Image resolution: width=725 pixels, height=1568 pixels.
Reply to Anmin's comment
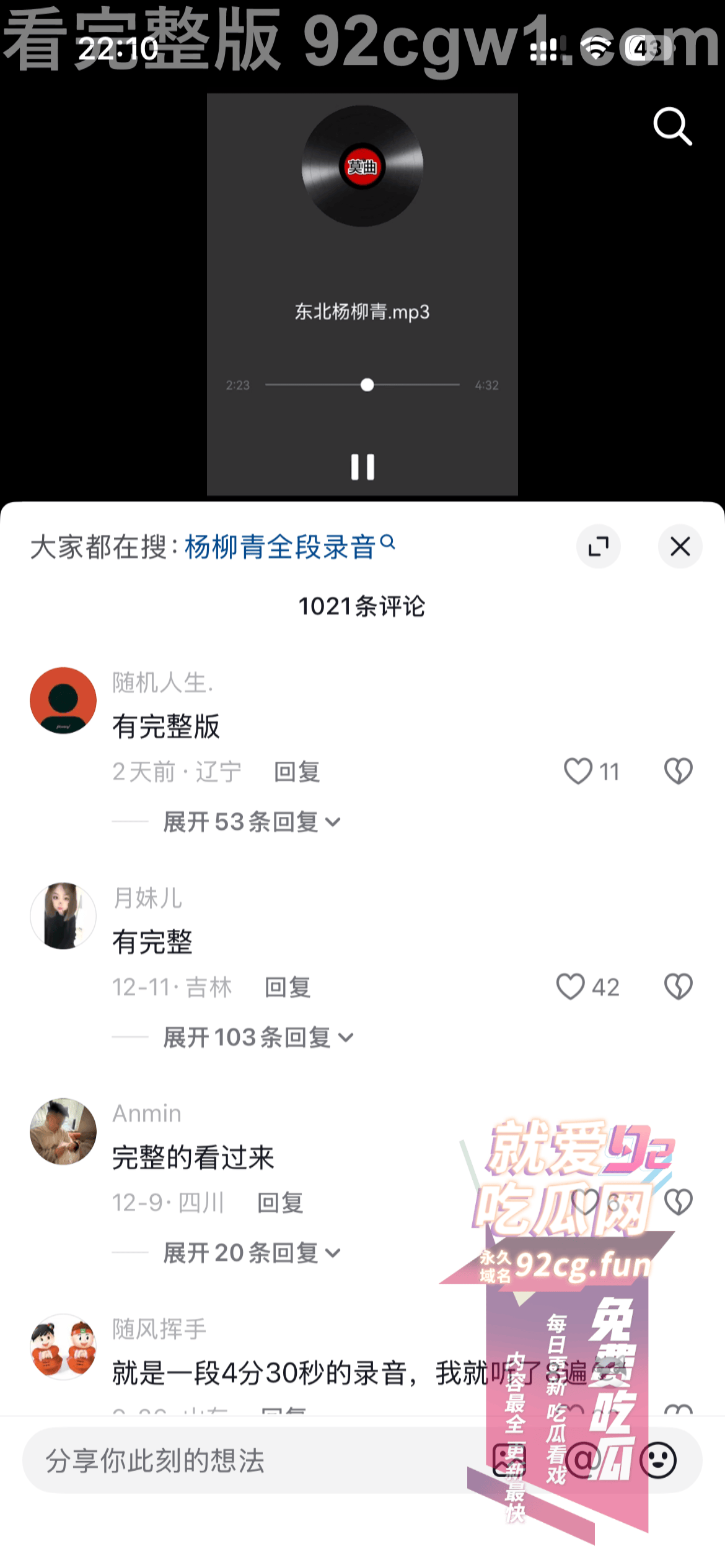pos(280,1203)
